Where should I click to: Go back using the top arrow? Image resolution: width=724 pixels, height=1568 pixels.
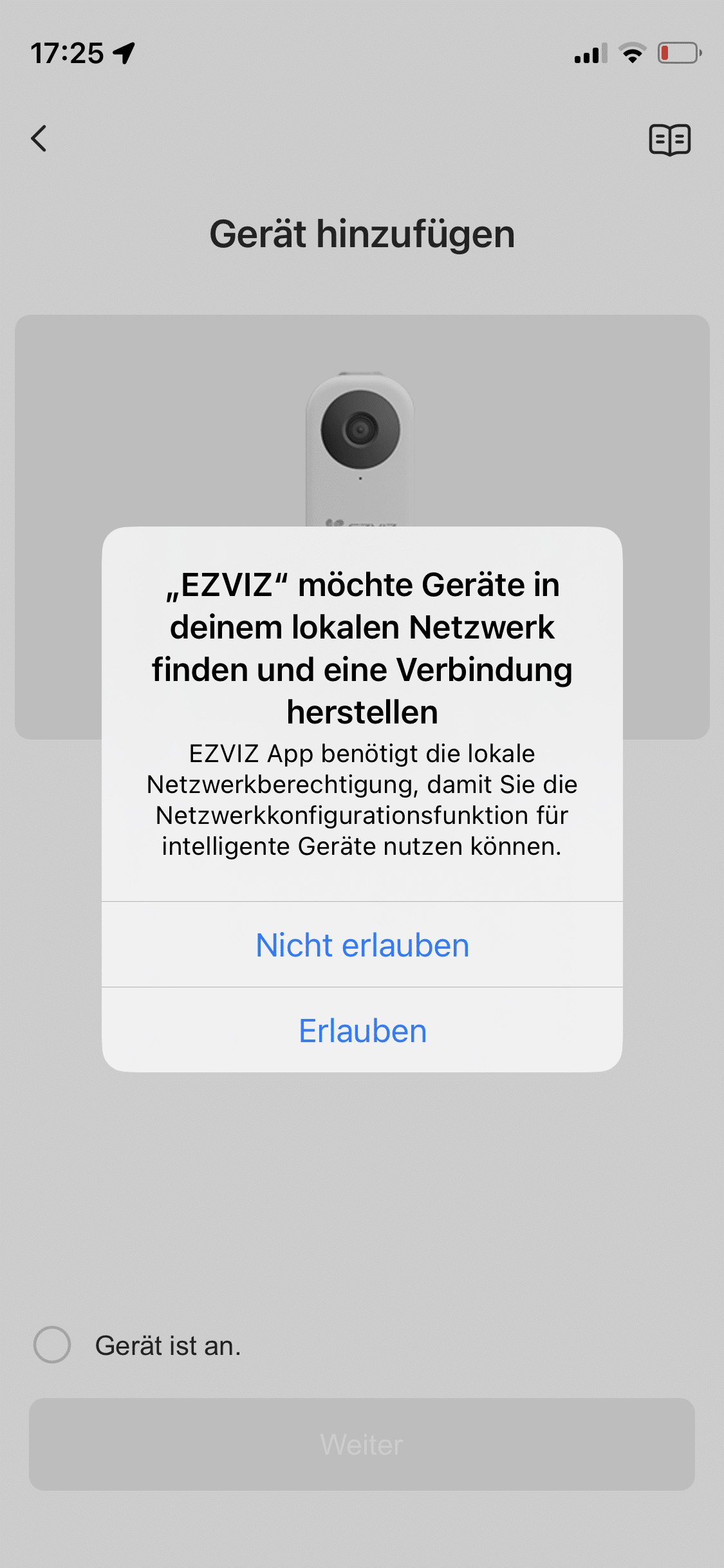(x=39, y=138)
